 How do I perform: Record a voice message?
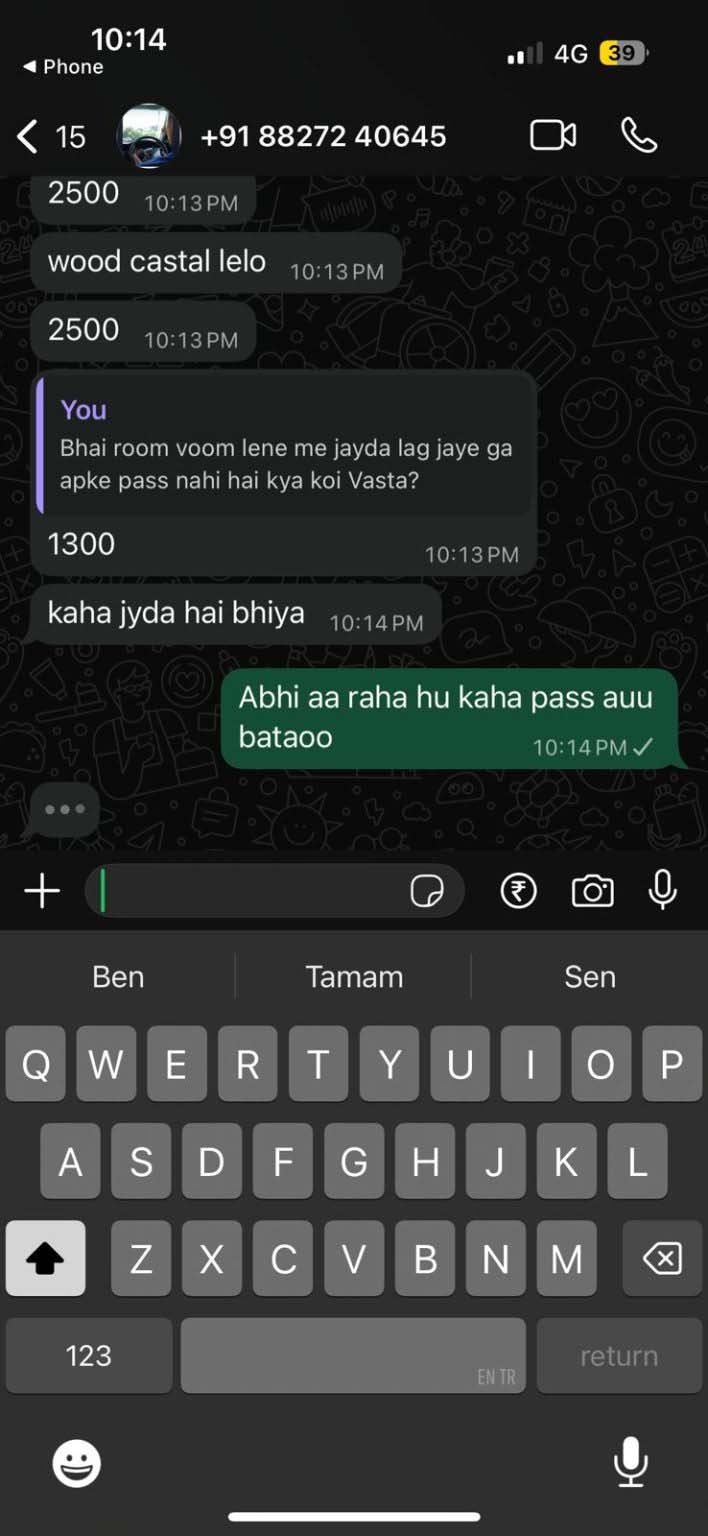click(662, 891)
